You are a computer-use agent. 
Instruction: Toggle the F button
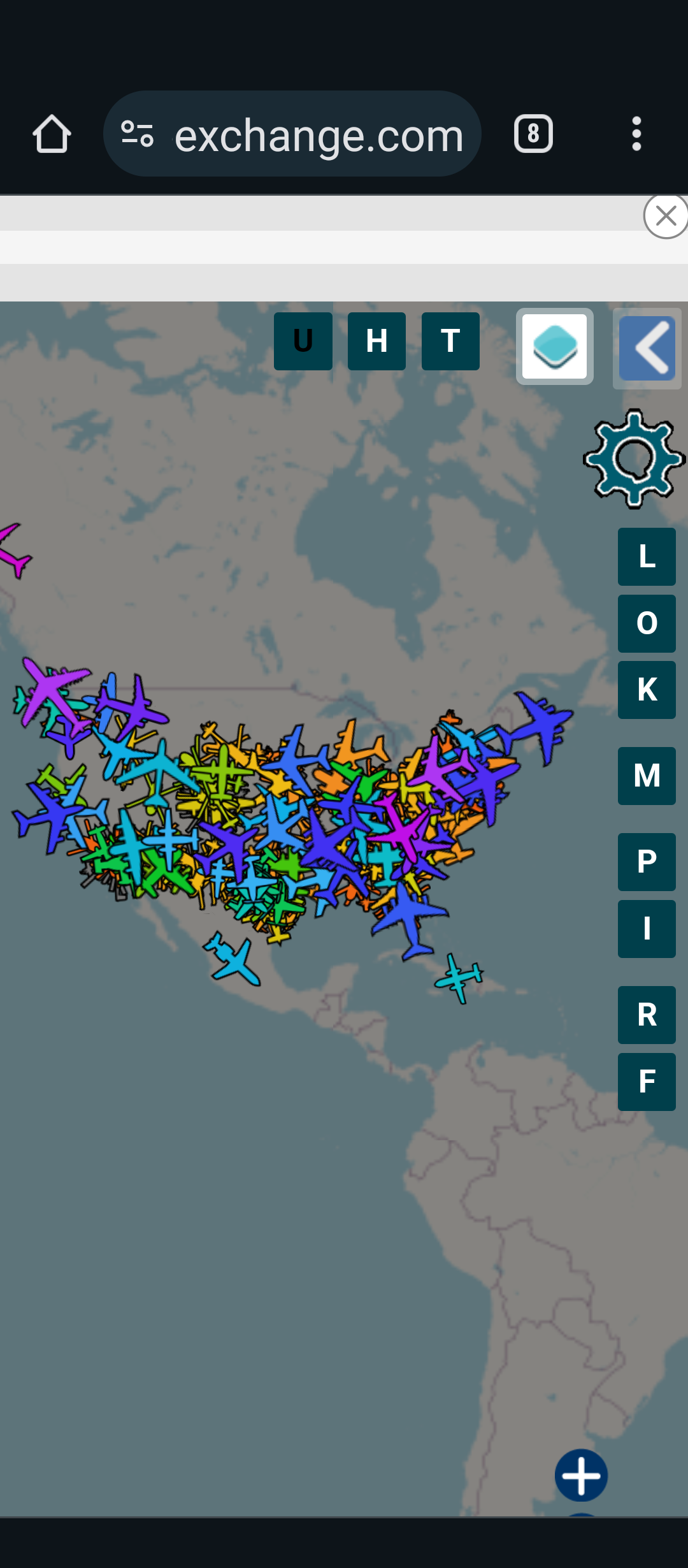tap(647, 1082)
